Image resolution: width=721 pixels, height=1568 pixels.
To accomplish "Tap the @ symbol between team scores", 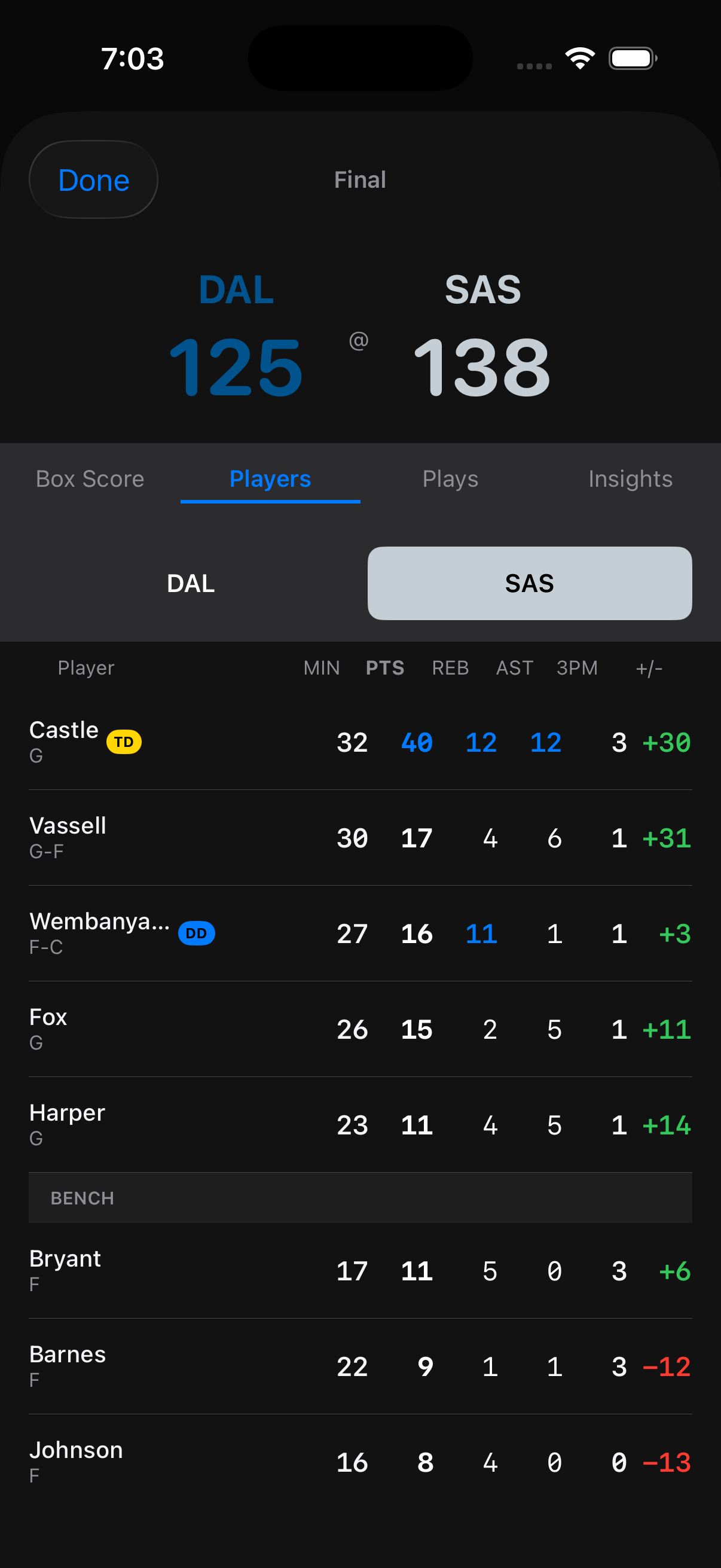I will 359,343.
